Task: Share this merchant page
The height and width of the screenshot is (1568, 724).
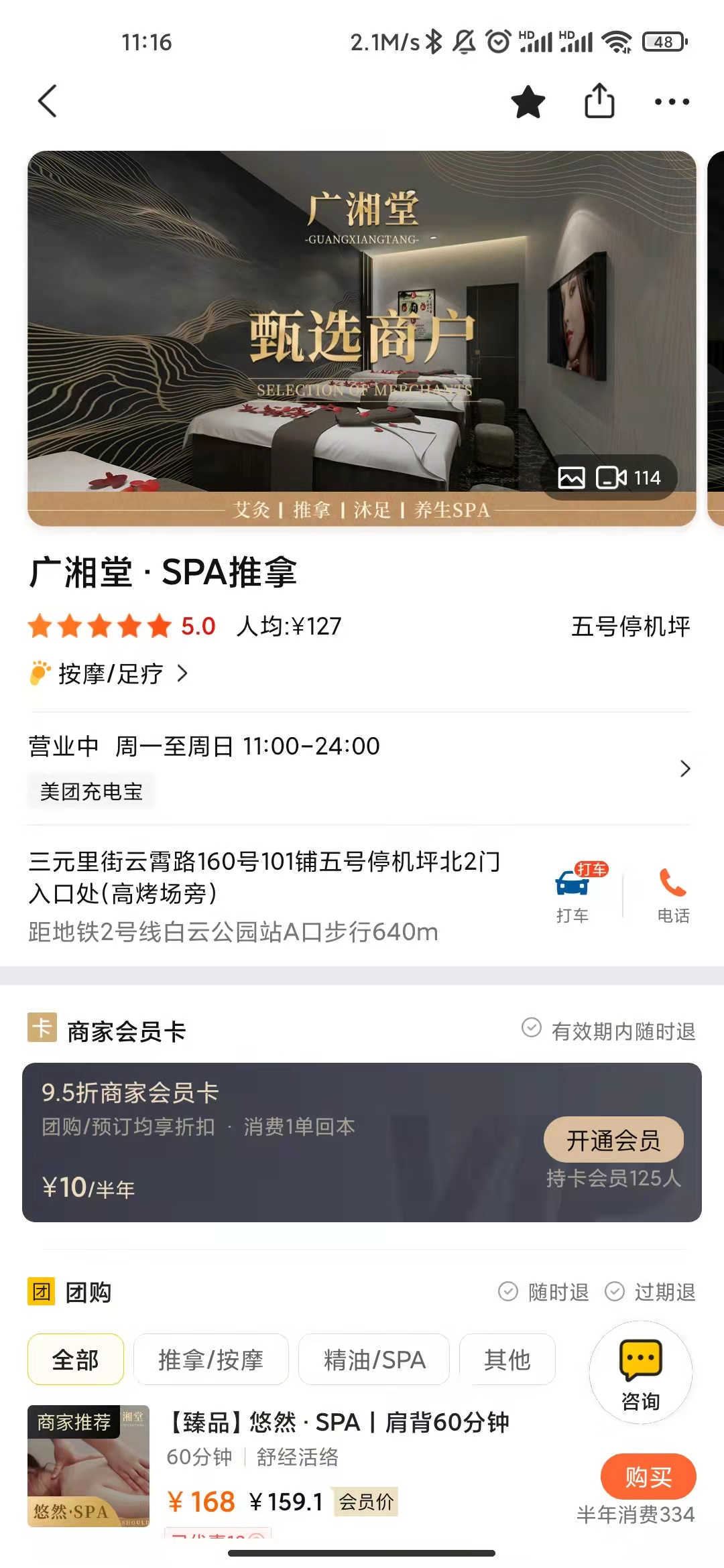Action: (599, 101)
